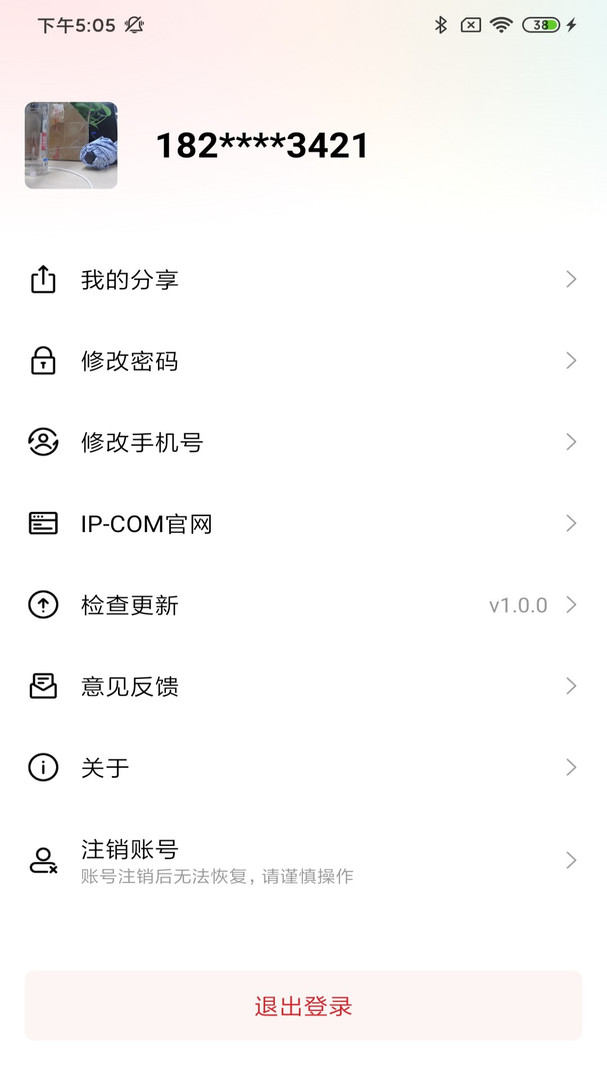This screenshot has height=1080, width=607.
Task: Tap the 退出登录 button
Action: (303, 1006)
